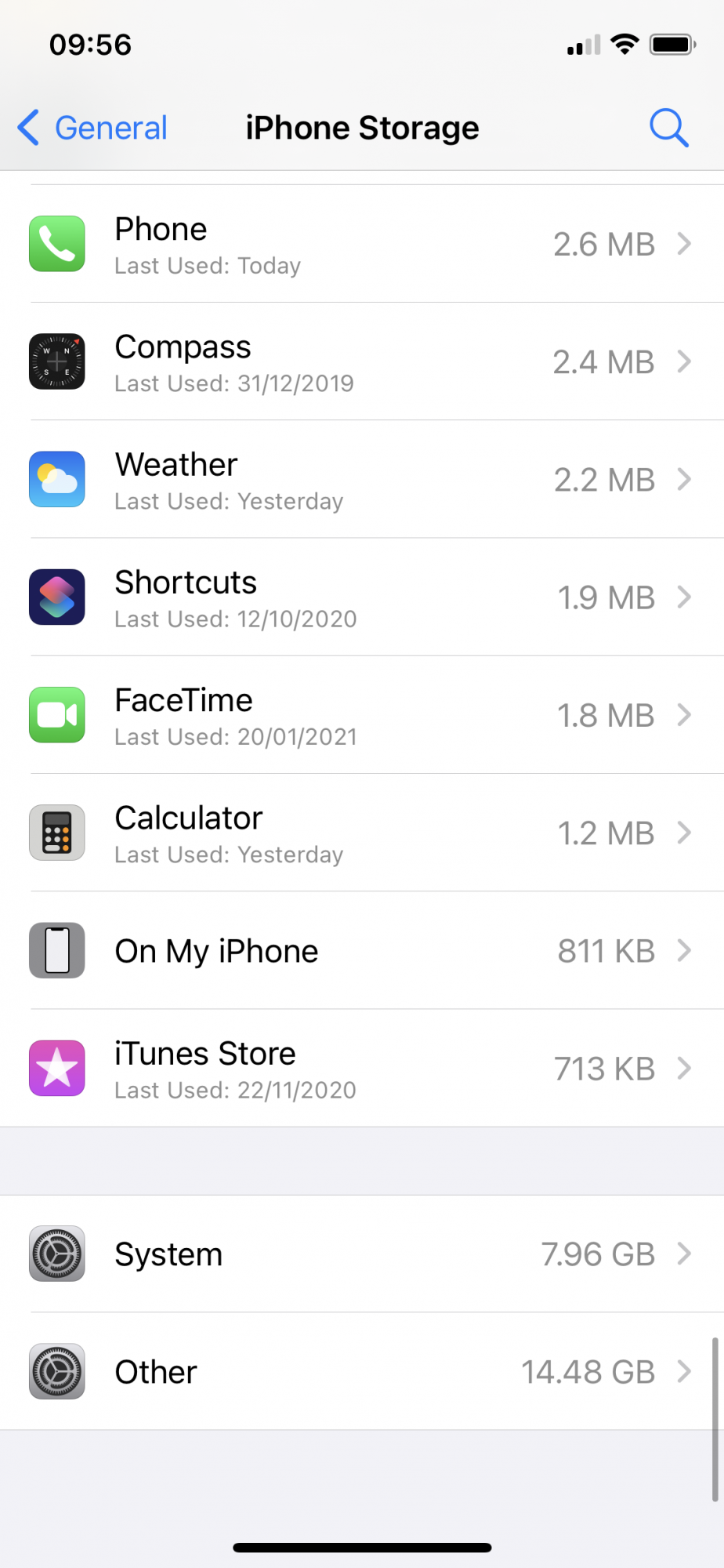Open the search magnifier icon
724x1568 pixels.
[668, 128]
